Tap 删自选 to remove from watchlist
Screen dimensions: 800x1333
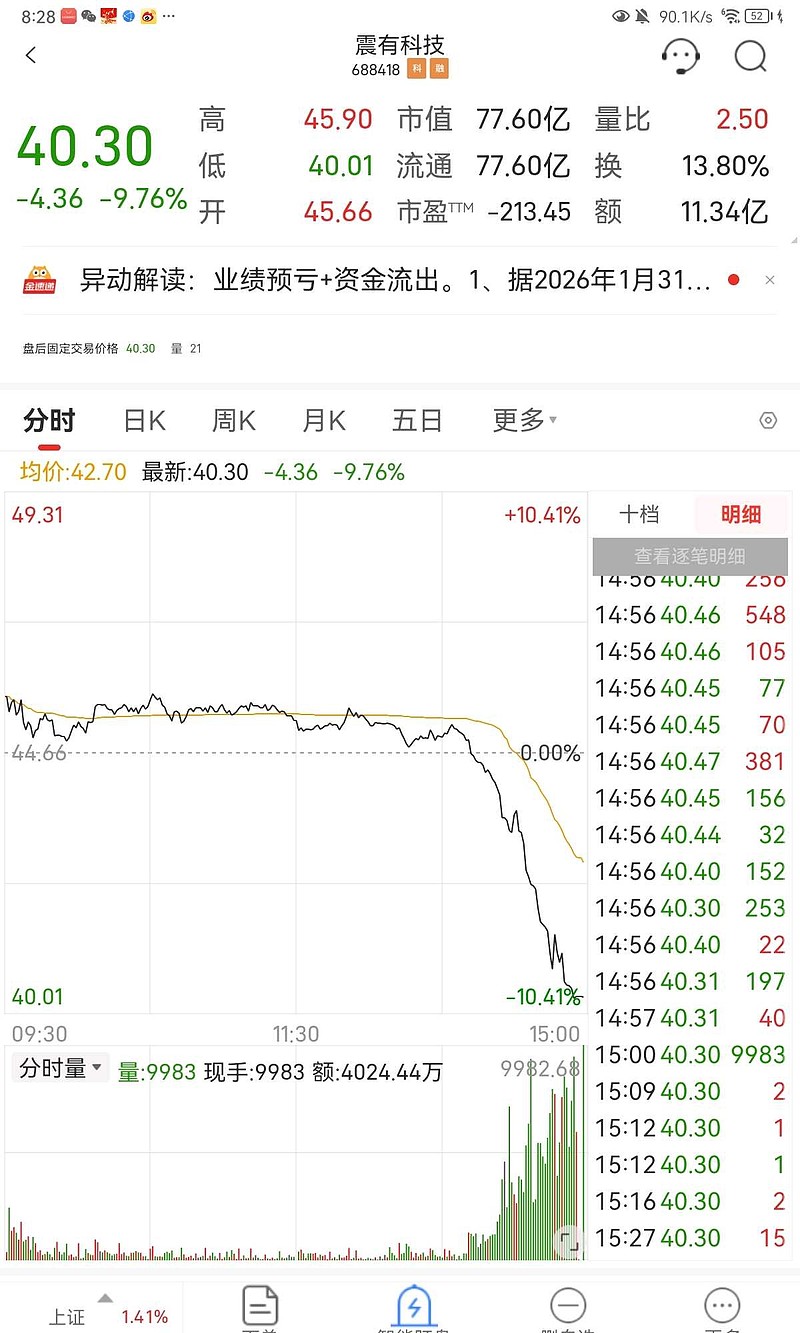pyautogui.click(x=568, y=1307)
